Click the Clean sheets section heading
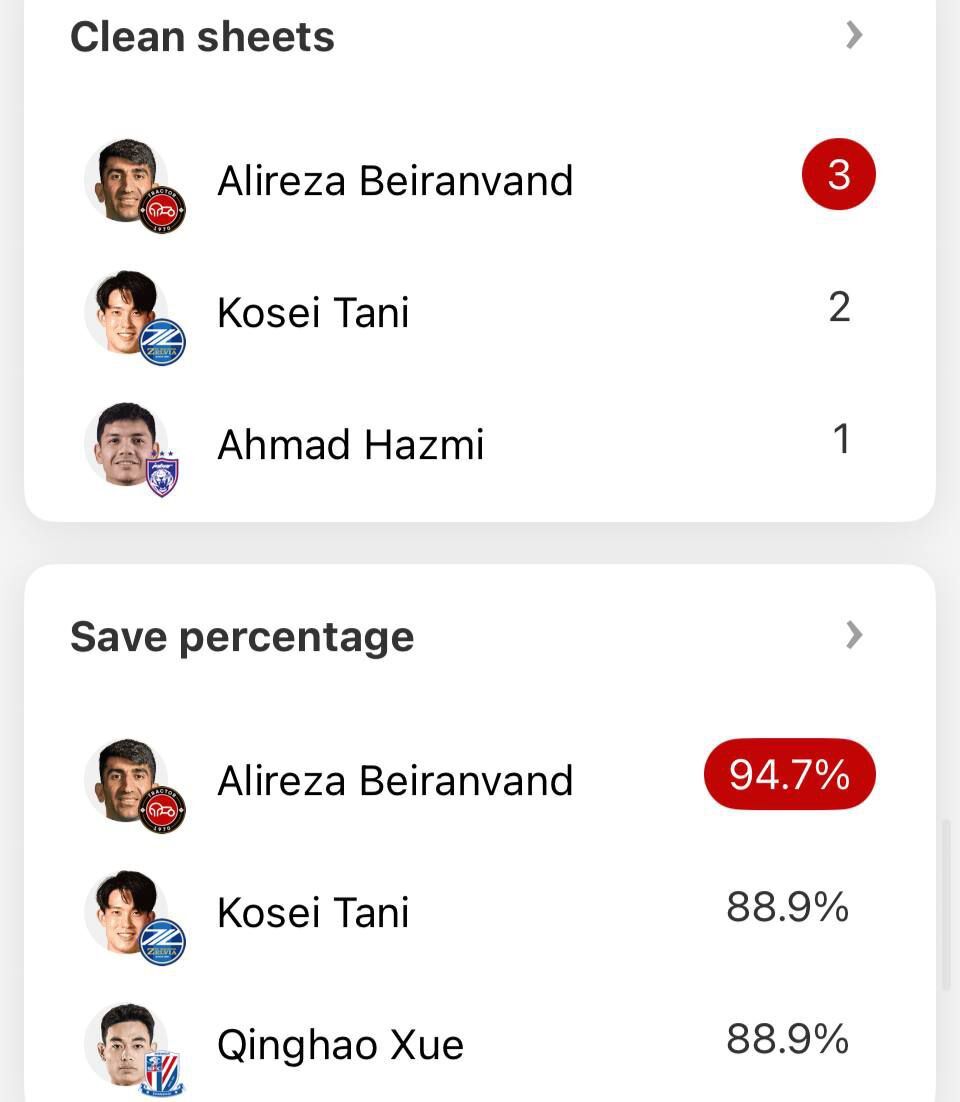Screen dimensions: 960x1102 (x=202, y=36)
